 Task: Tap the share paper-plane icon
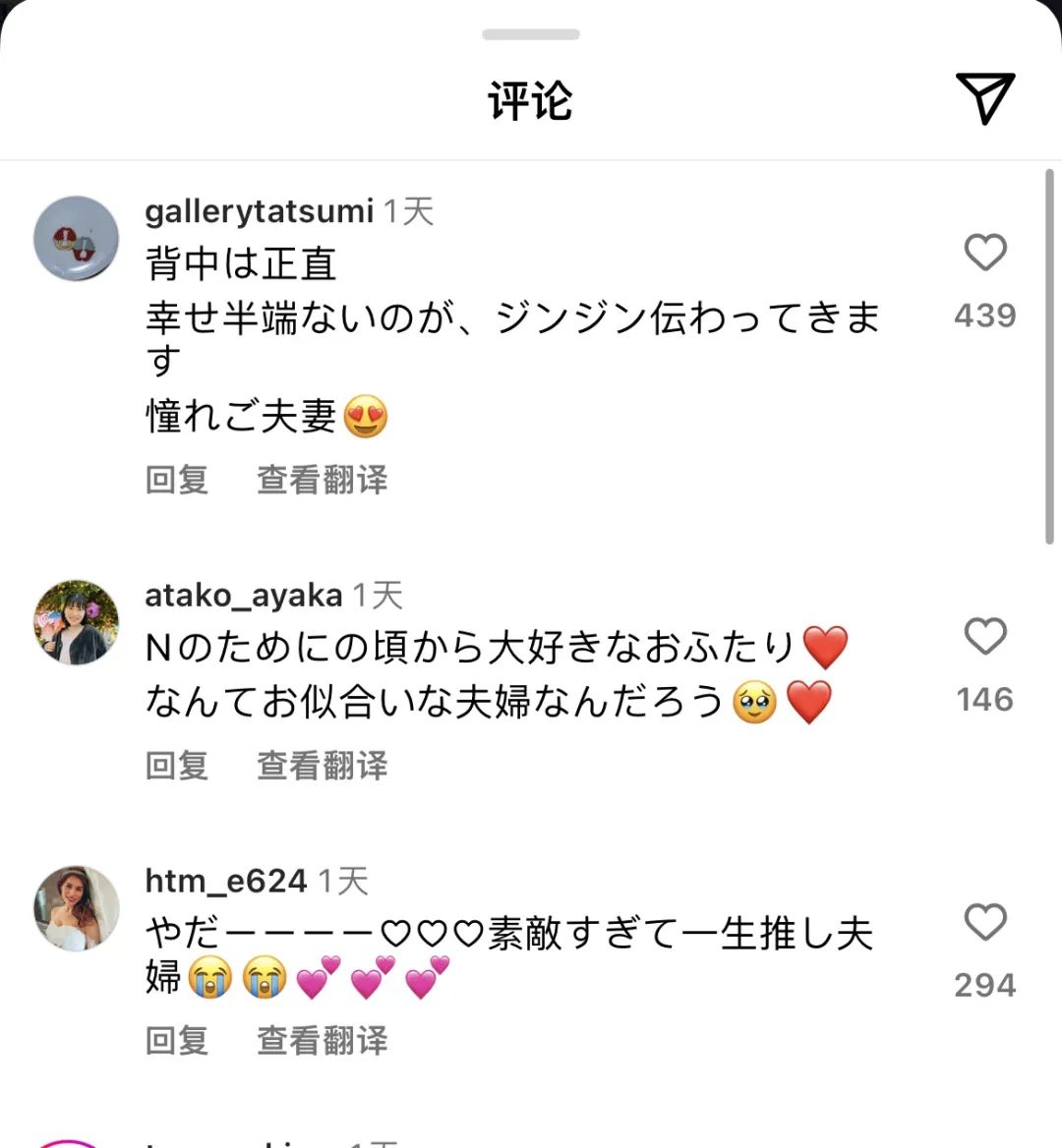(x=985, y=98)
